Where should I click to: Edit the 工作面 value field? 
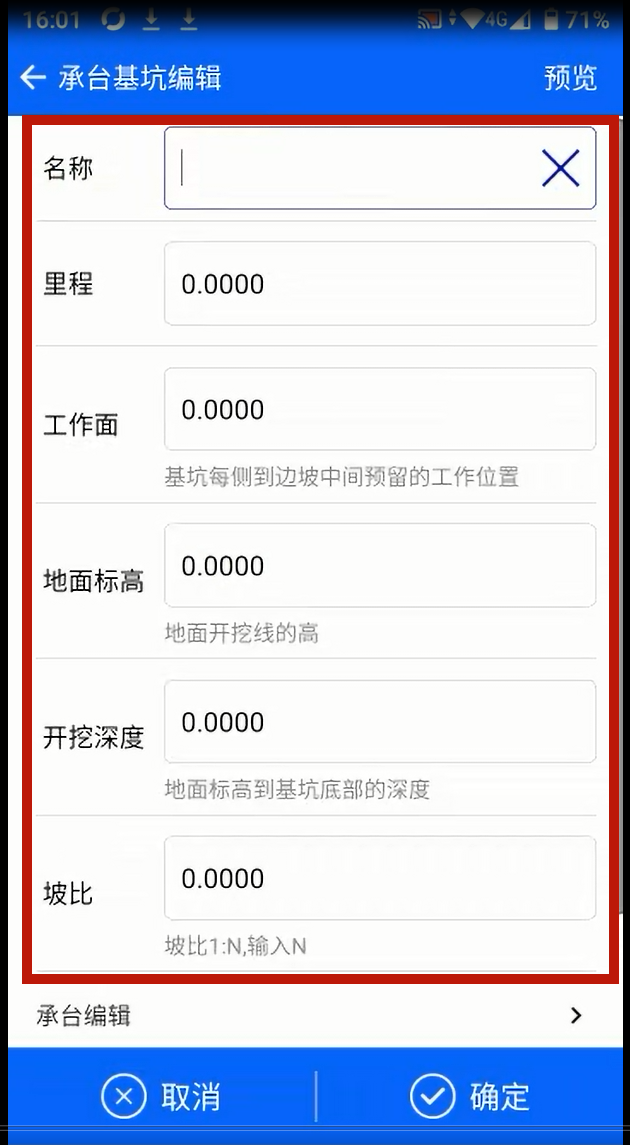click(x=380, y=409)
